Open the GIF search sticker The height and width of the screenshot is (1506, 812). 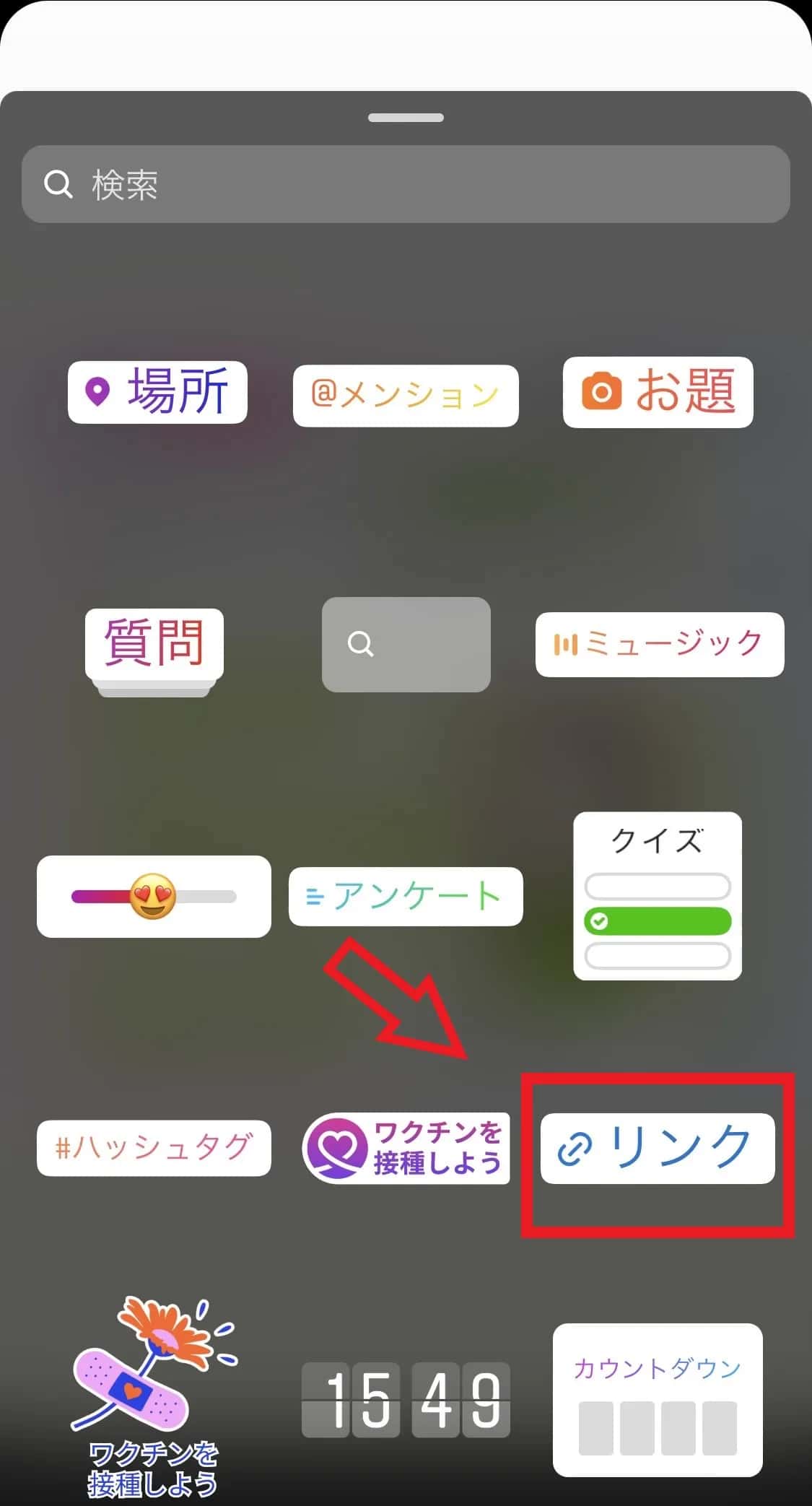click(x=406, y=645)
